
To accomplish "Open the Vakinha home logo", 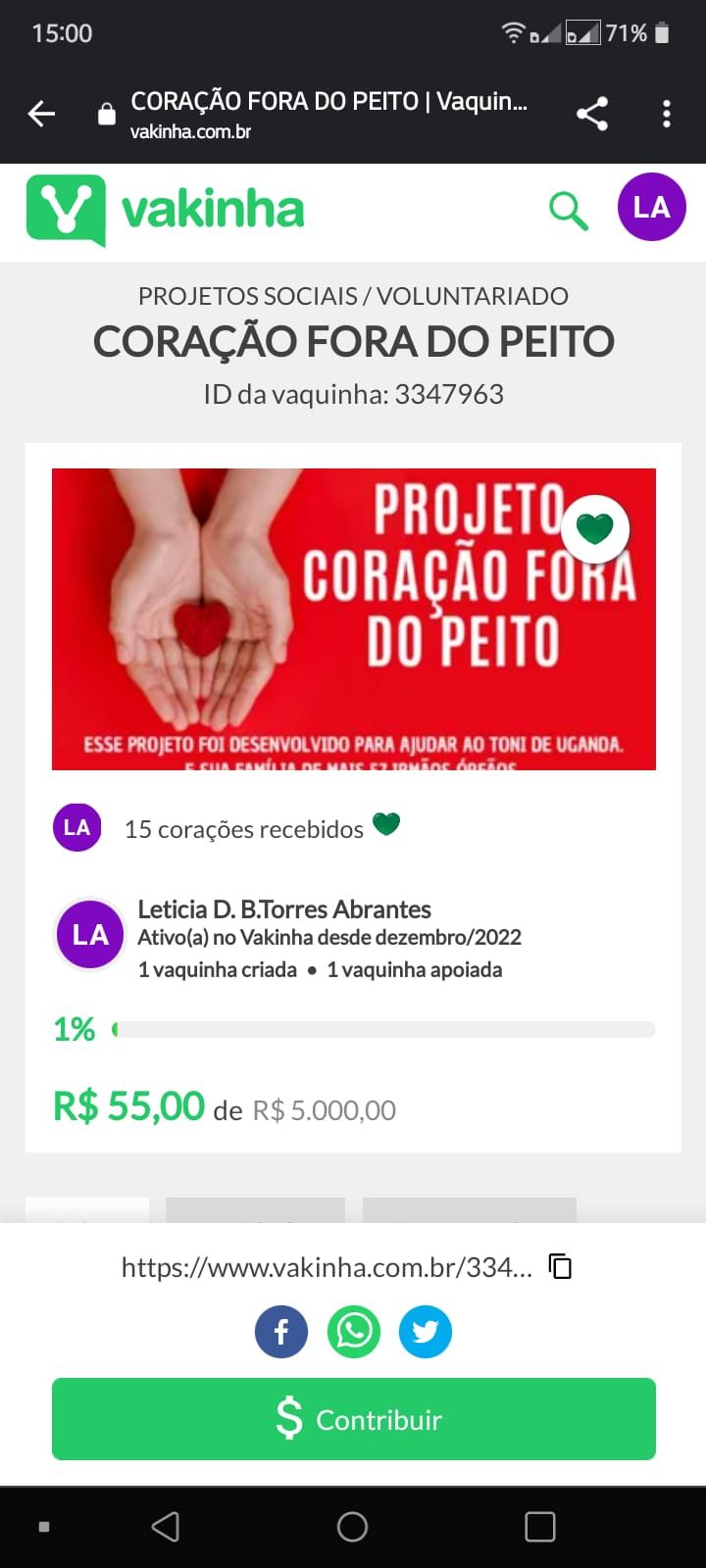I will tap(165, 210).
